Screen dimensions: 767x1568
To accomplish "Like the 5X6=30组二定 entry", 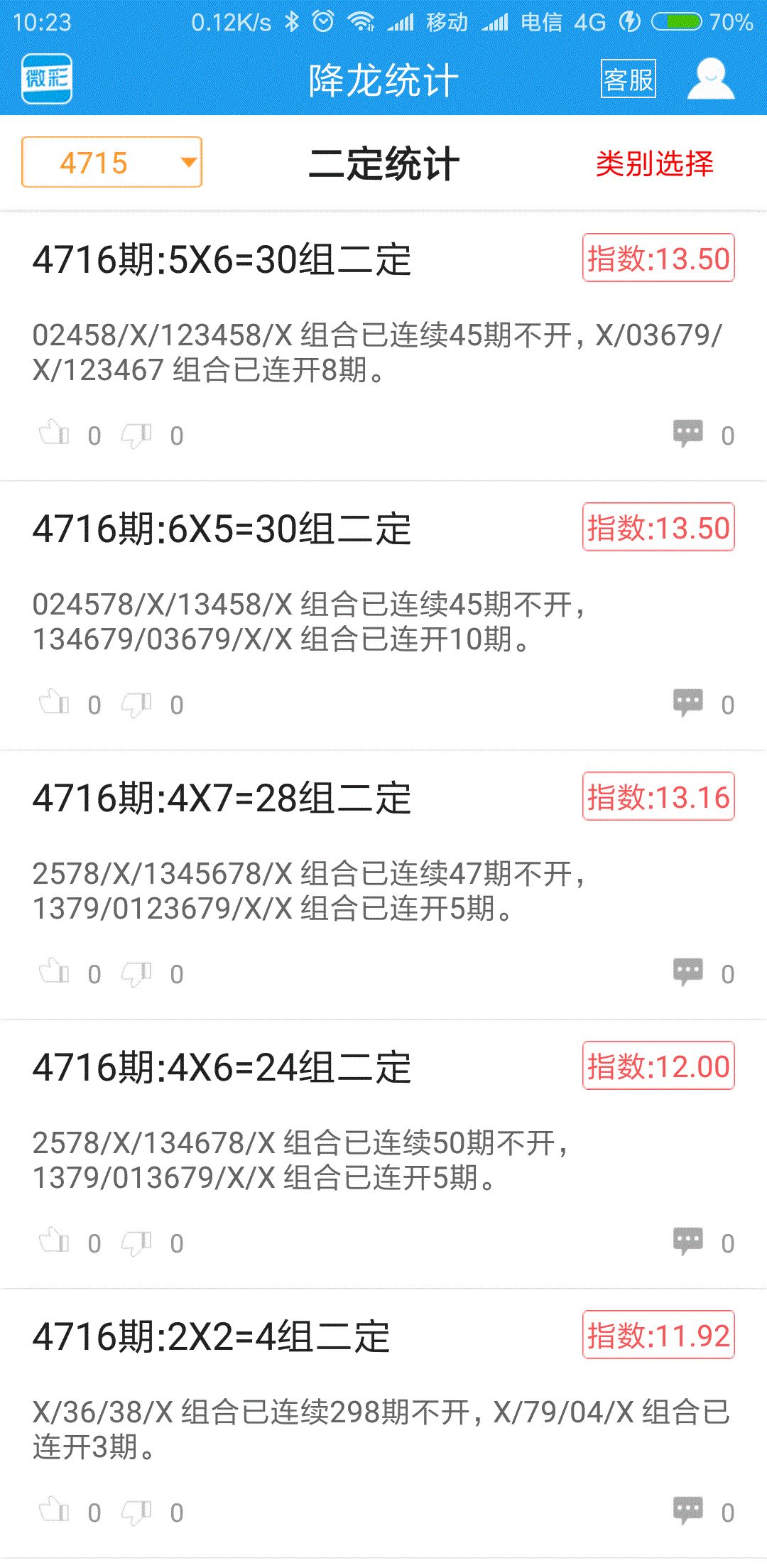I will [54, 433].
